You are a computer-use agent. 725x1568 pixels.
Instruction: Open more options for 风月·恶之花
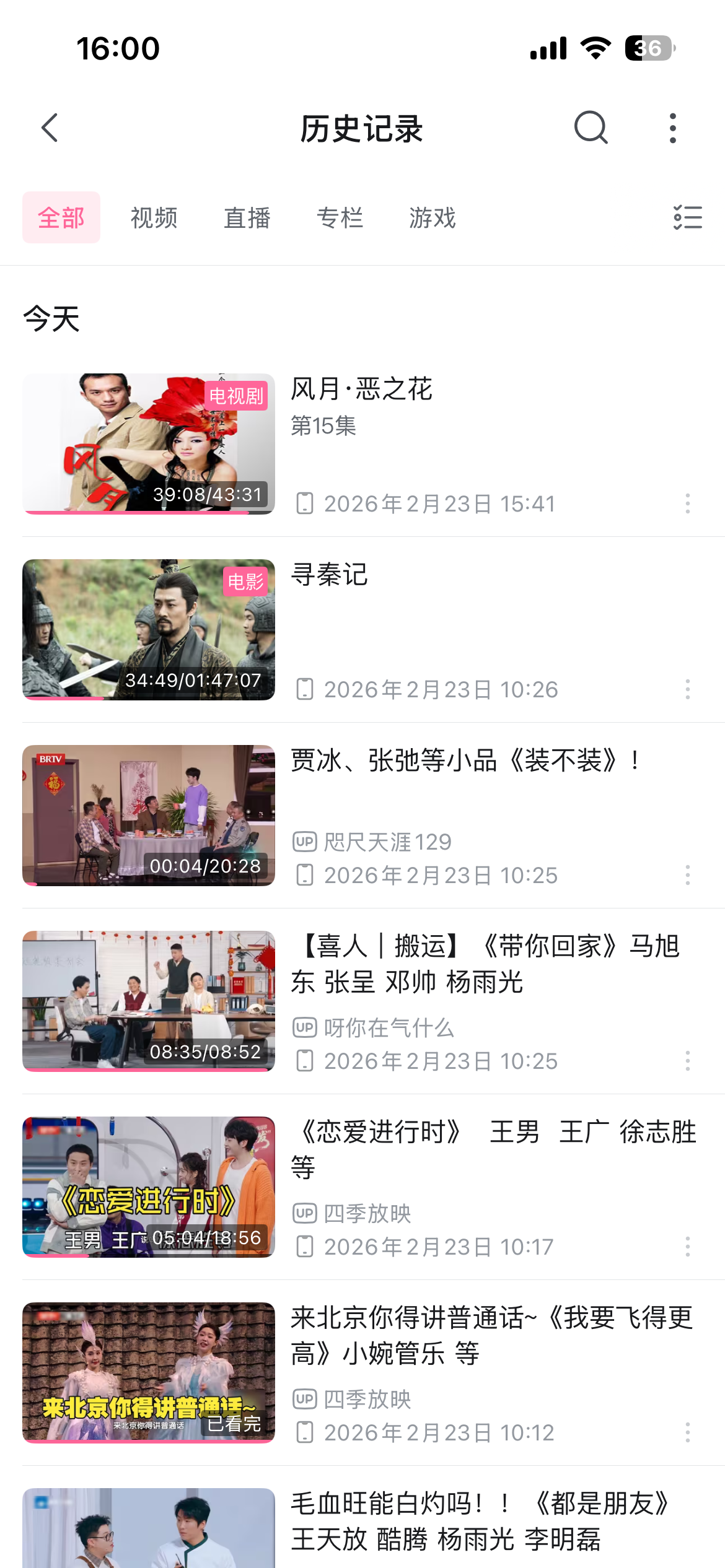(x=687, y=503)
